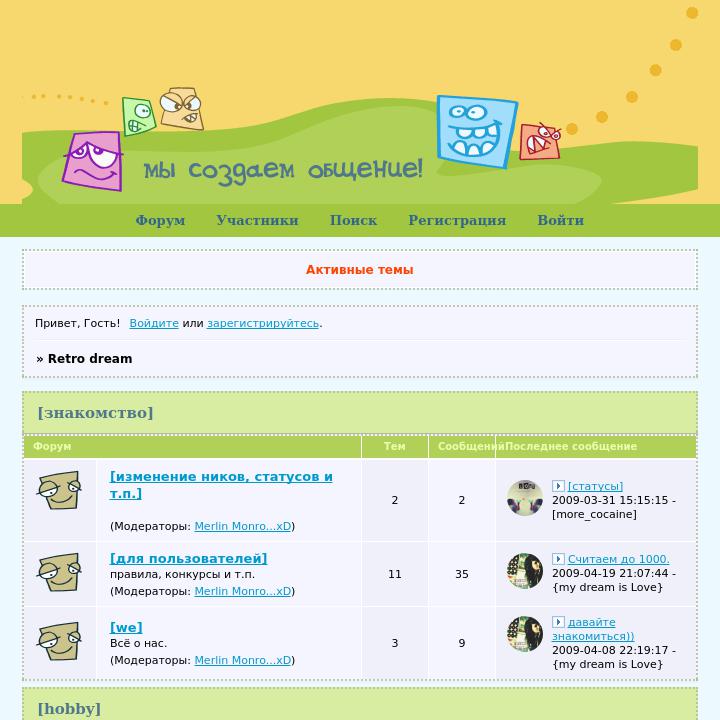
Task: Tap the зарегистрируйтесь link
Action: 262,323
